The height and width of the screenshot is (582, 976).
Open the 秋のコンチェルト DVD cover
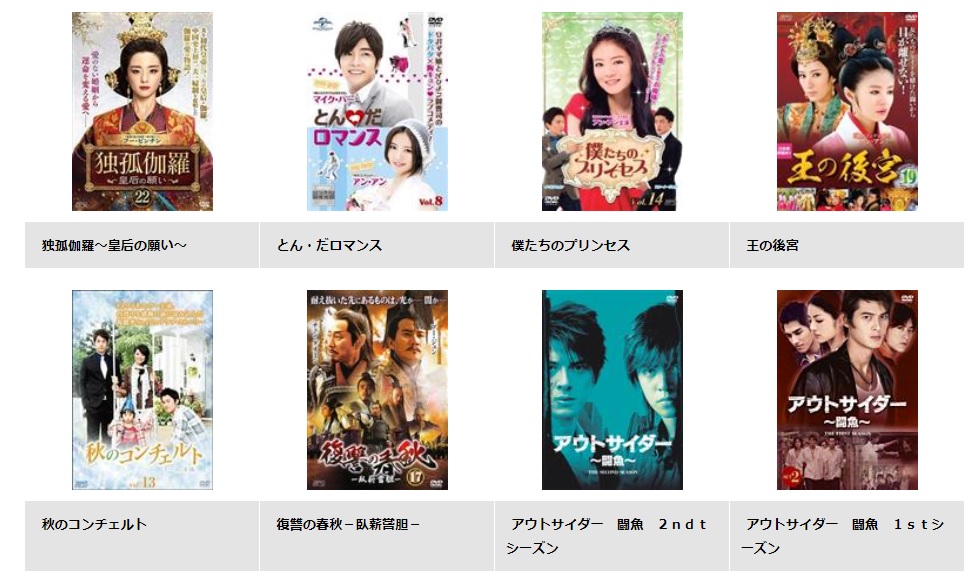142,390
